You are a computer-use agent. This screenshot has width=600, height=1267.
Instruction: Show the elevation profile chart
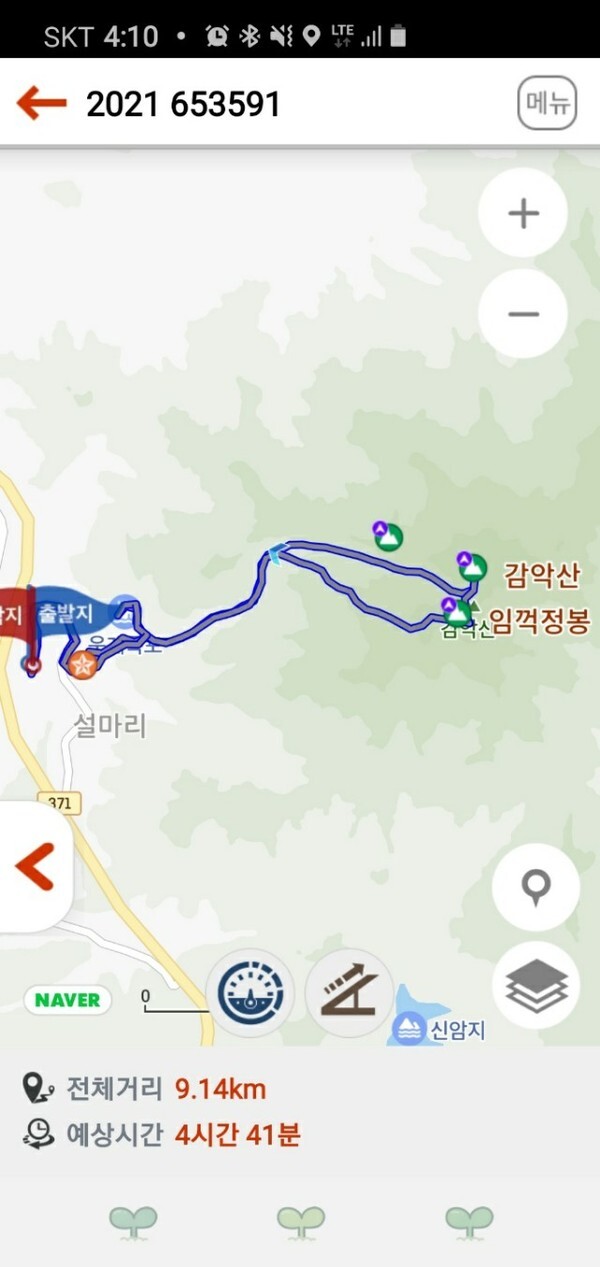349,993
